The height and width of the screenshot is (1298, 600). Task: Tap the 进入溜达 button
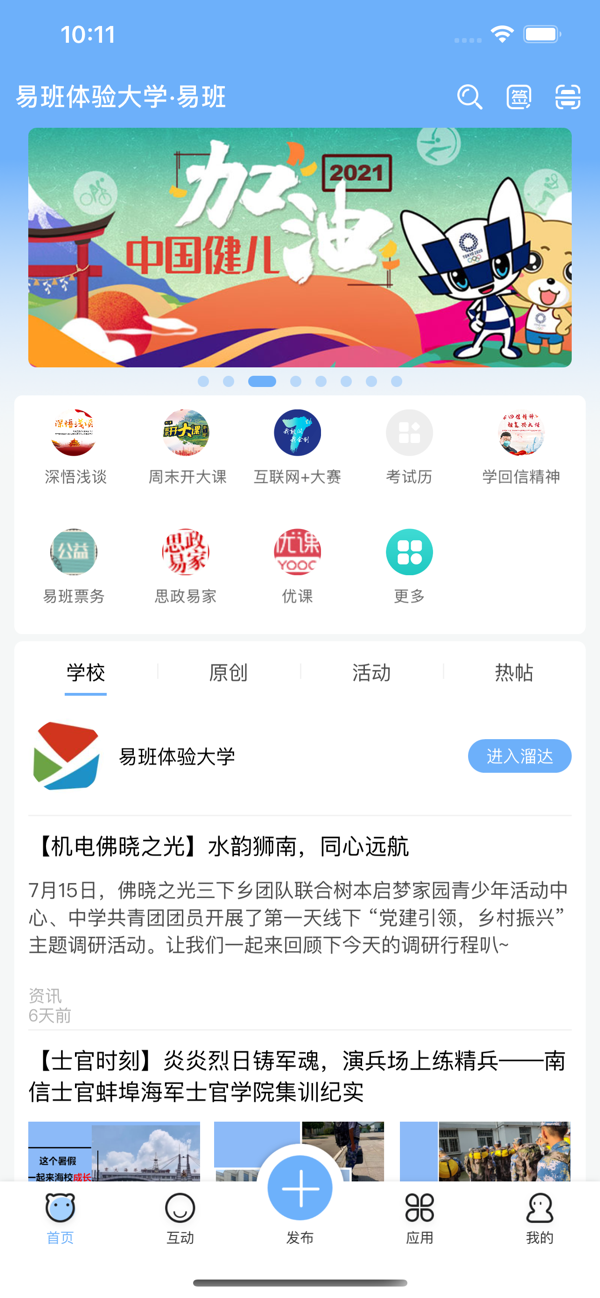click(x=519, y=757)
